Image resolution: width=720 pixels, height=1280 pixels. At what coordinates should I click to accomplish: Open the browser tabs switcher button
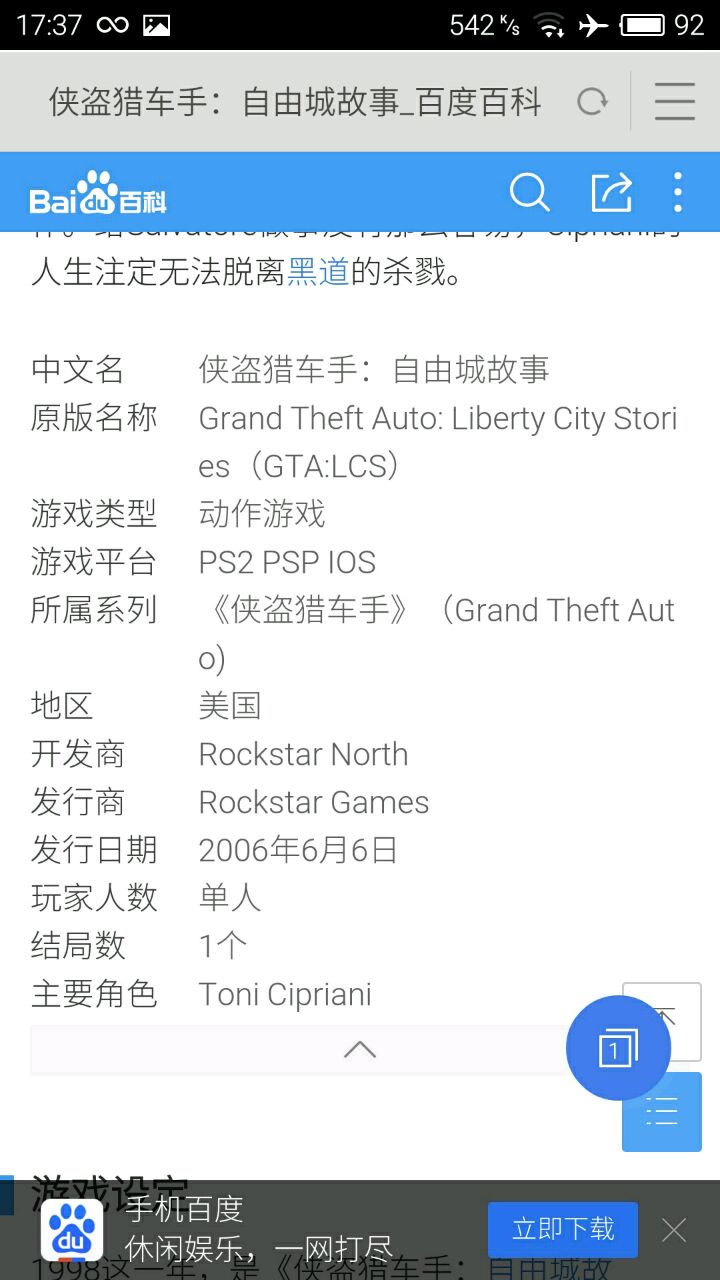tap(617, 1048)
